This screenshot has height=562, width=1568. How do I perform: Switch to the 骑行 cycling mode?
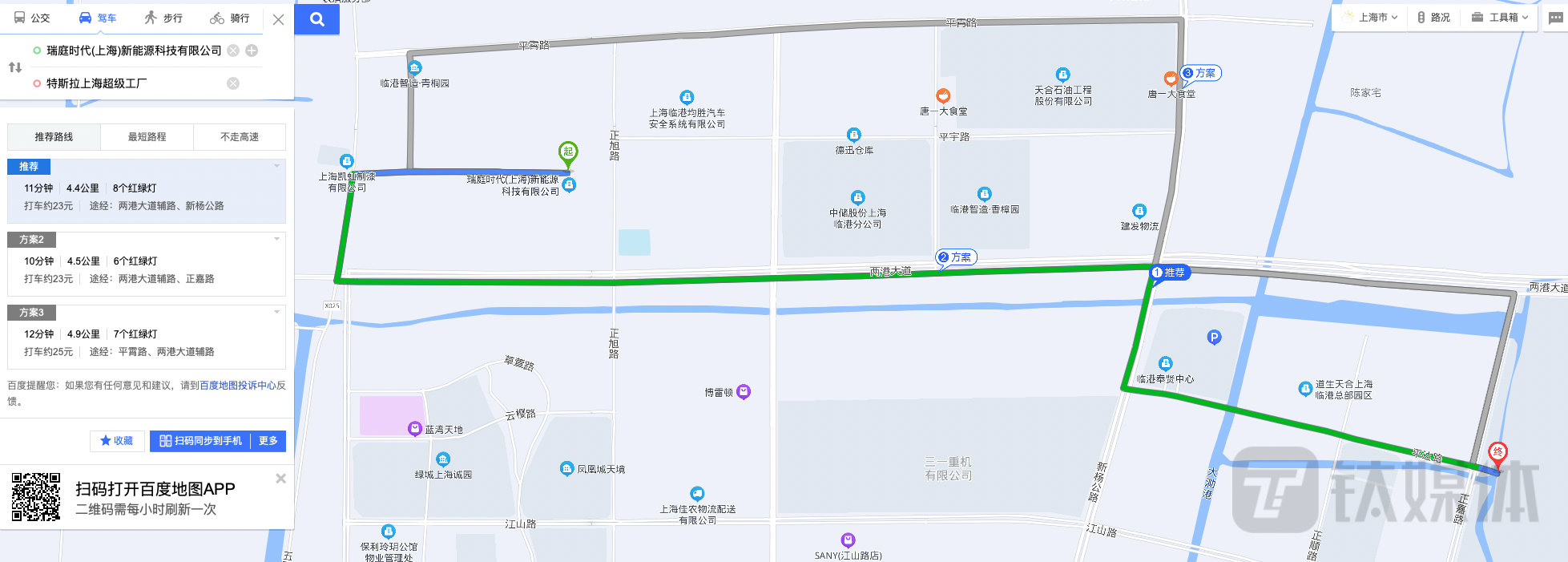click(230, 18)
